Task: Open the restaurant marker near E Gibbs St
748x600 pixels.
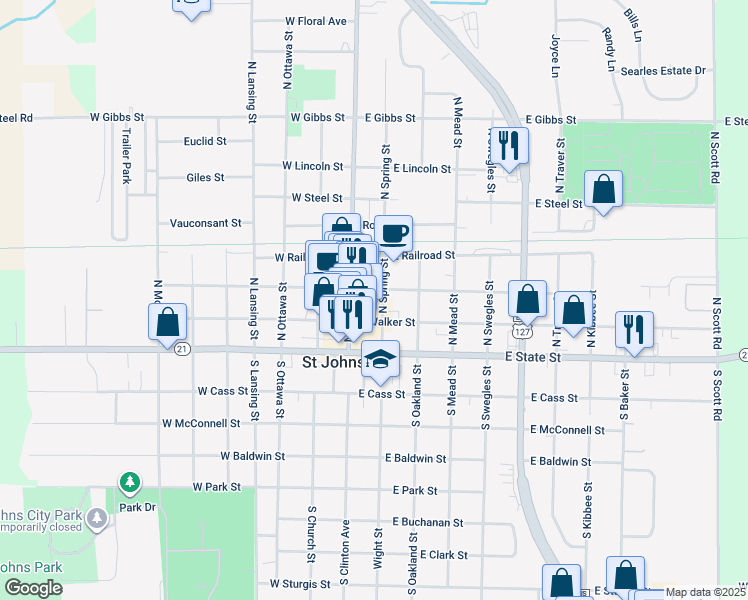Action: pos(509,146)
